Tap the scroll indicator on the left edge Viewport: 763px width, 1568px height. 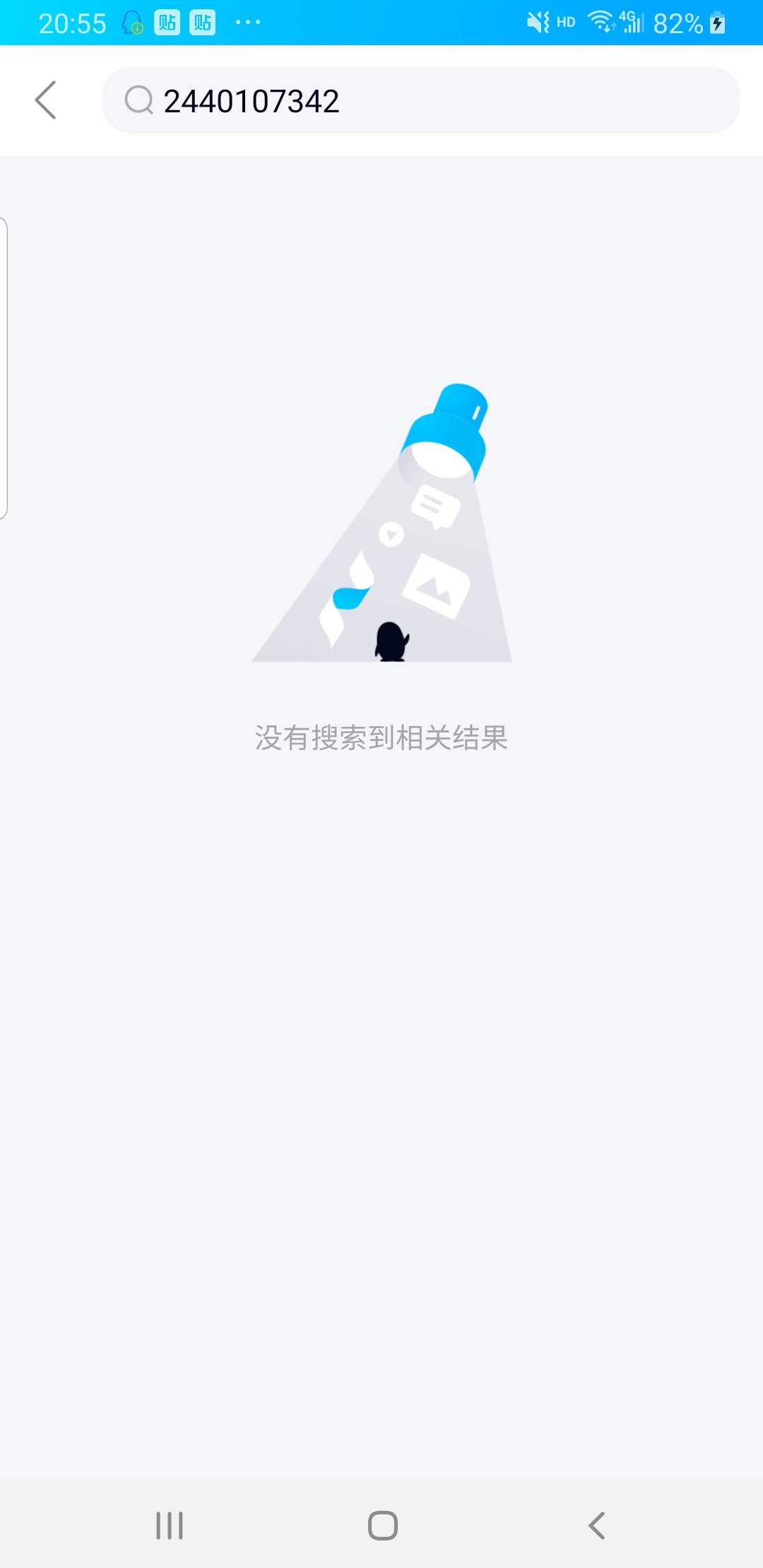point(6,367)
